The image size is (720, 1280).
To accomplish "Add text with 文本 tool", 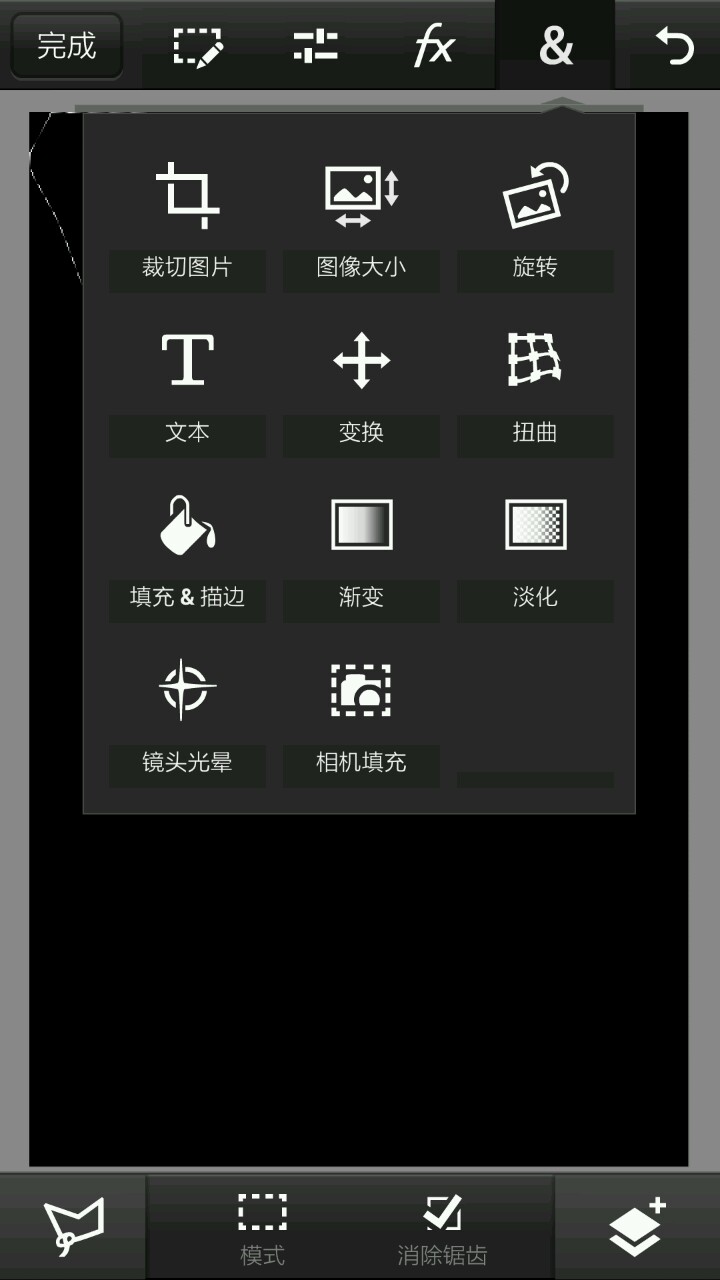I will (187, 385).
